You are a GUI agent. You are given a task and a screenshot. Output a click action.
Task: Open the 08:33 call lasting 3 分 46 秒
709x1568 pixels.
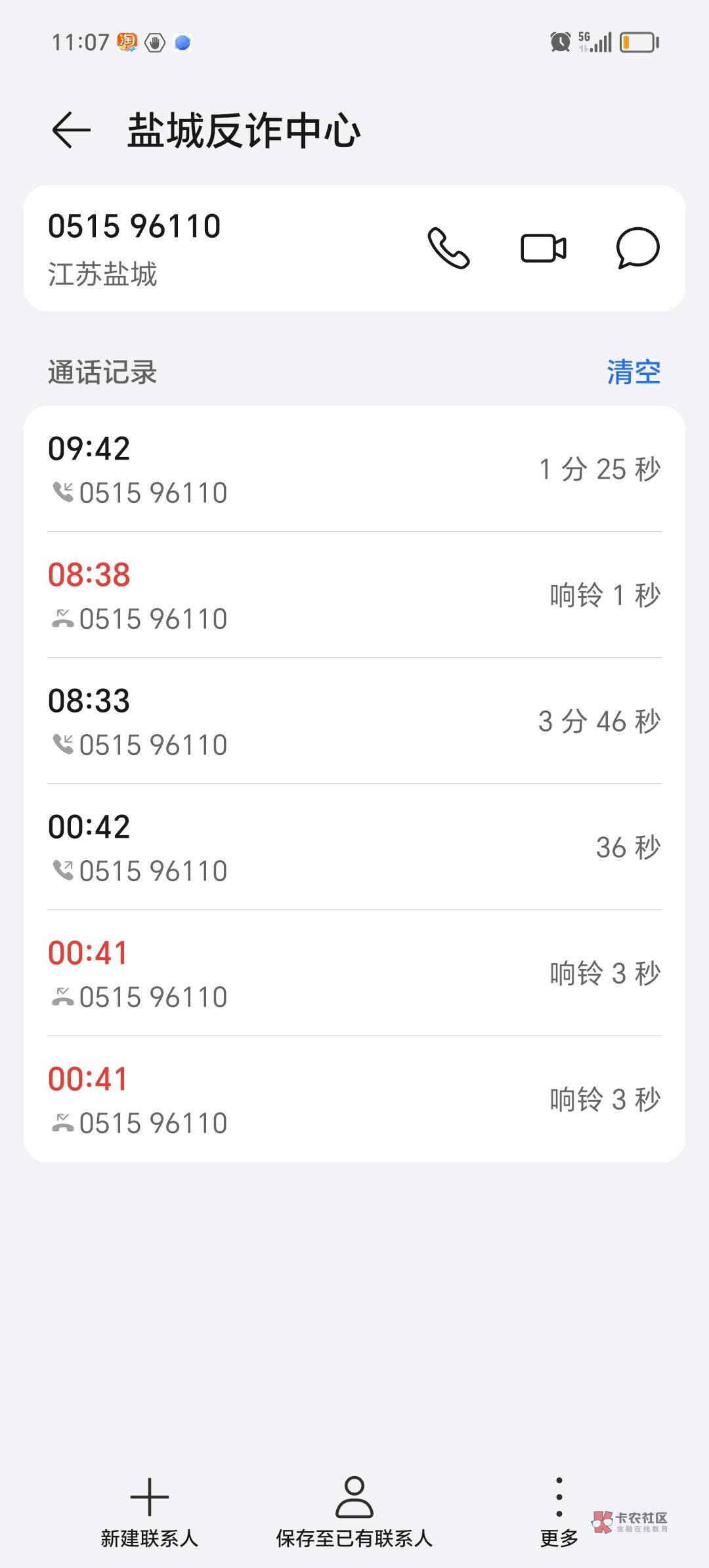click(x=354, y=721)
